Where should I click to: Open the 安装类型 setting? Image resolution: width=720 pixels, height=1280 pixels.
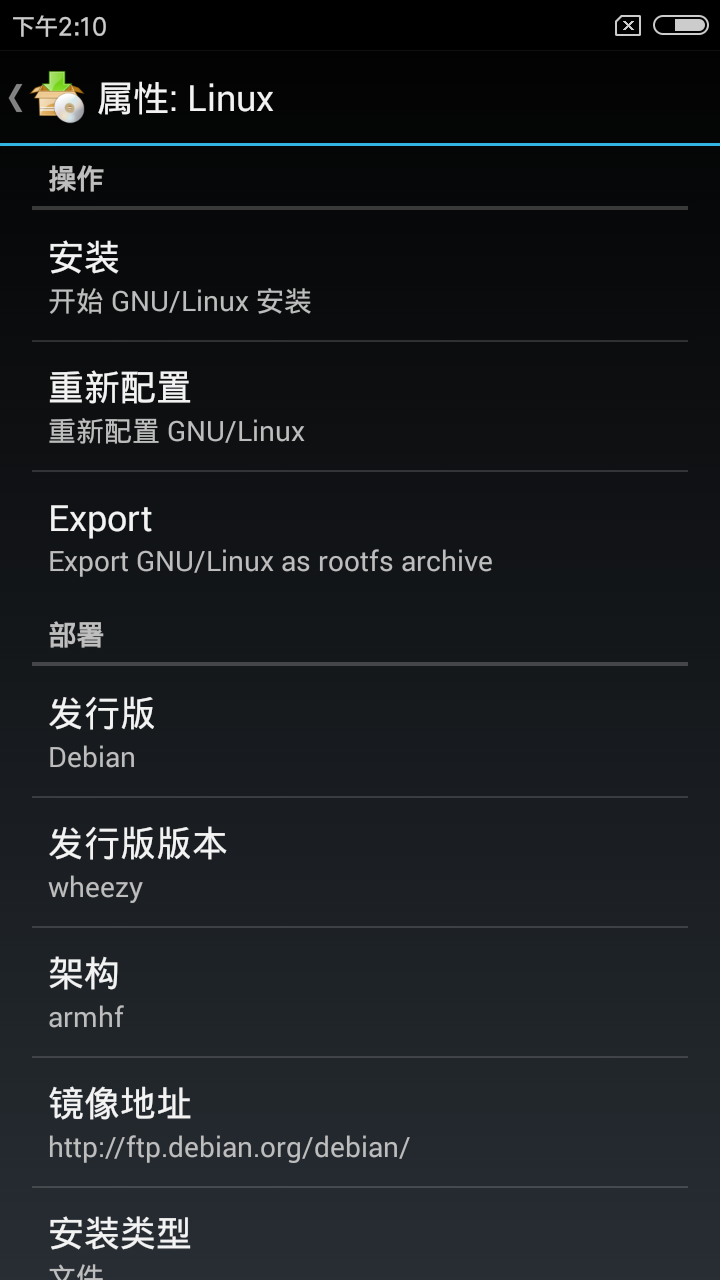point(360,1240)
